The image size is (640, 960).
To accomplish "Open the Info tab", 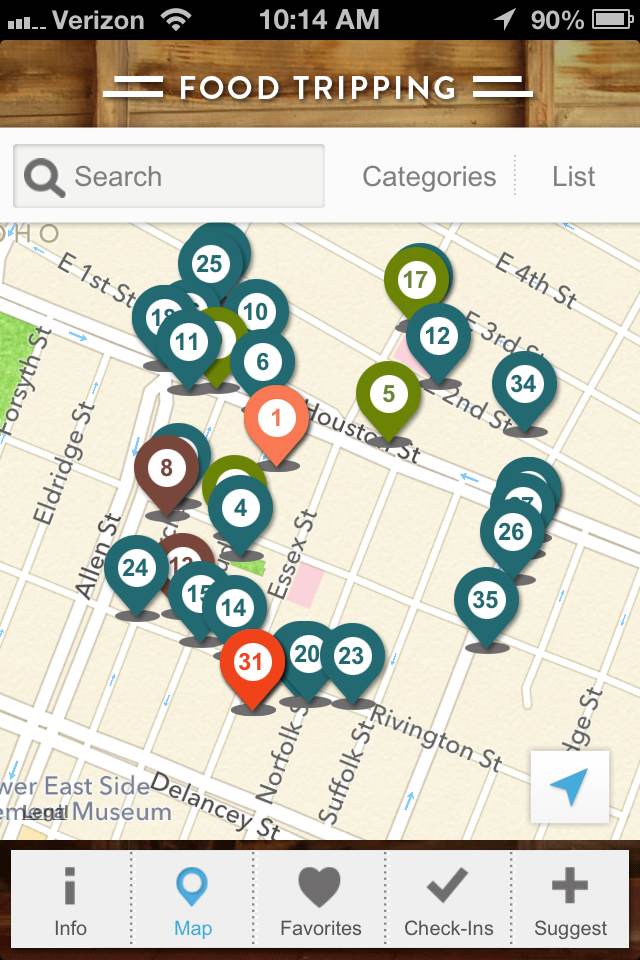I will coord(70,901).
